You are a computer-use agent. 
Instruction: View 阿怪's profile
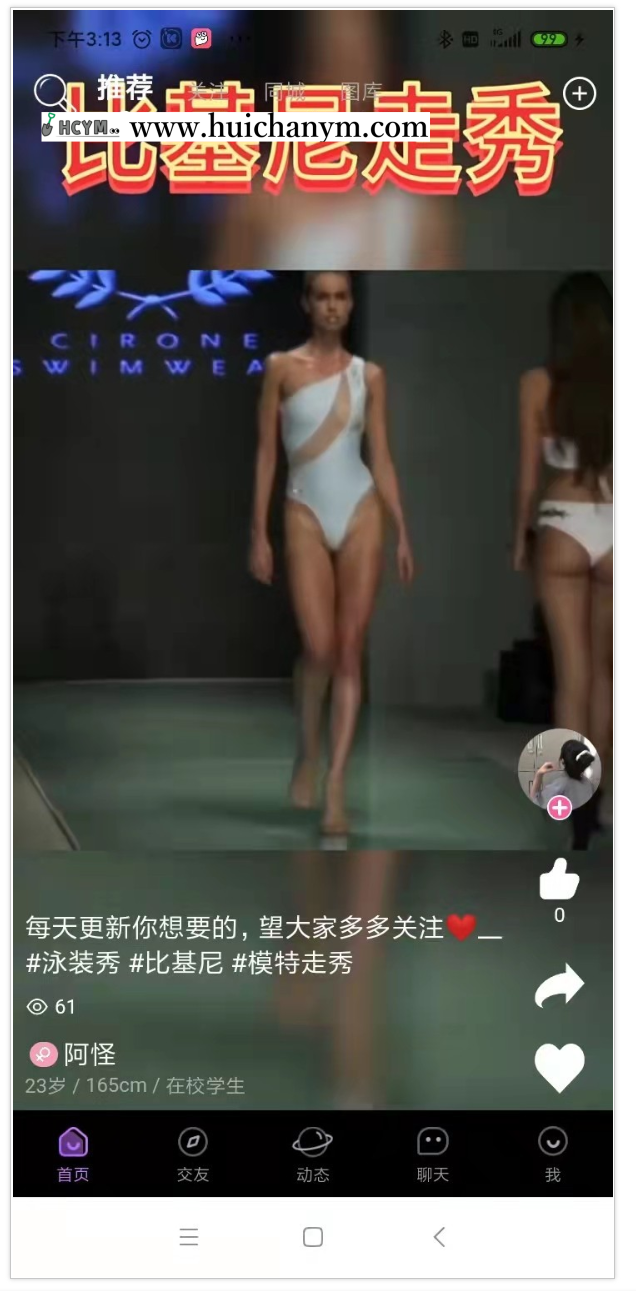pos(90,1054)
